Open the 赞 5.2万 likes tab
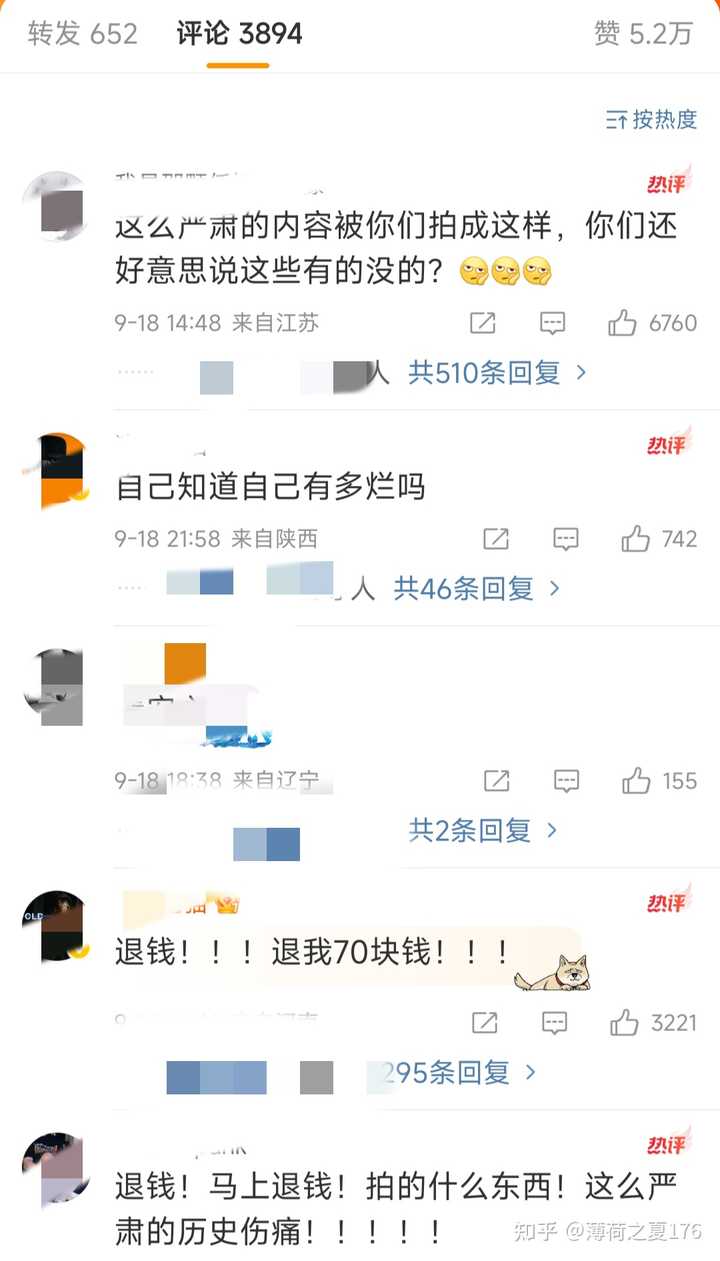Screen dimensions: 720x1261 click(643, 34)
